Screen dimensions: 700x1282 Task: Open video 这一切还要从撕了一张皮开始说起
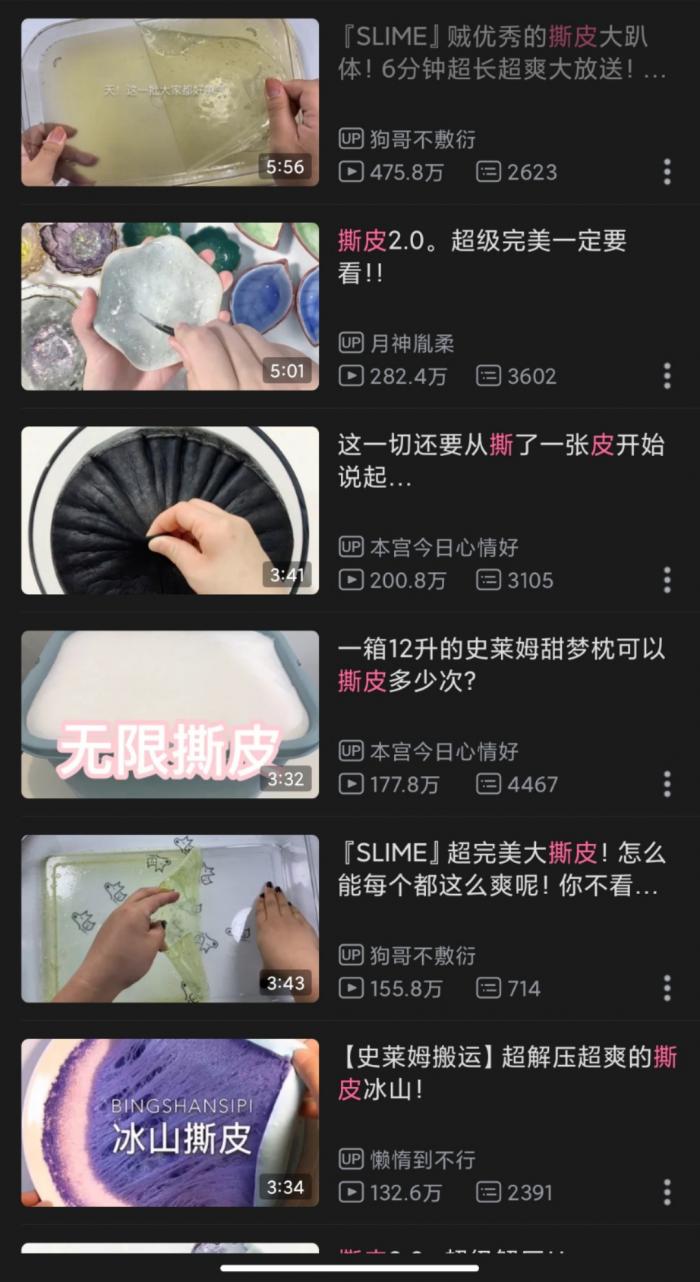170,510
